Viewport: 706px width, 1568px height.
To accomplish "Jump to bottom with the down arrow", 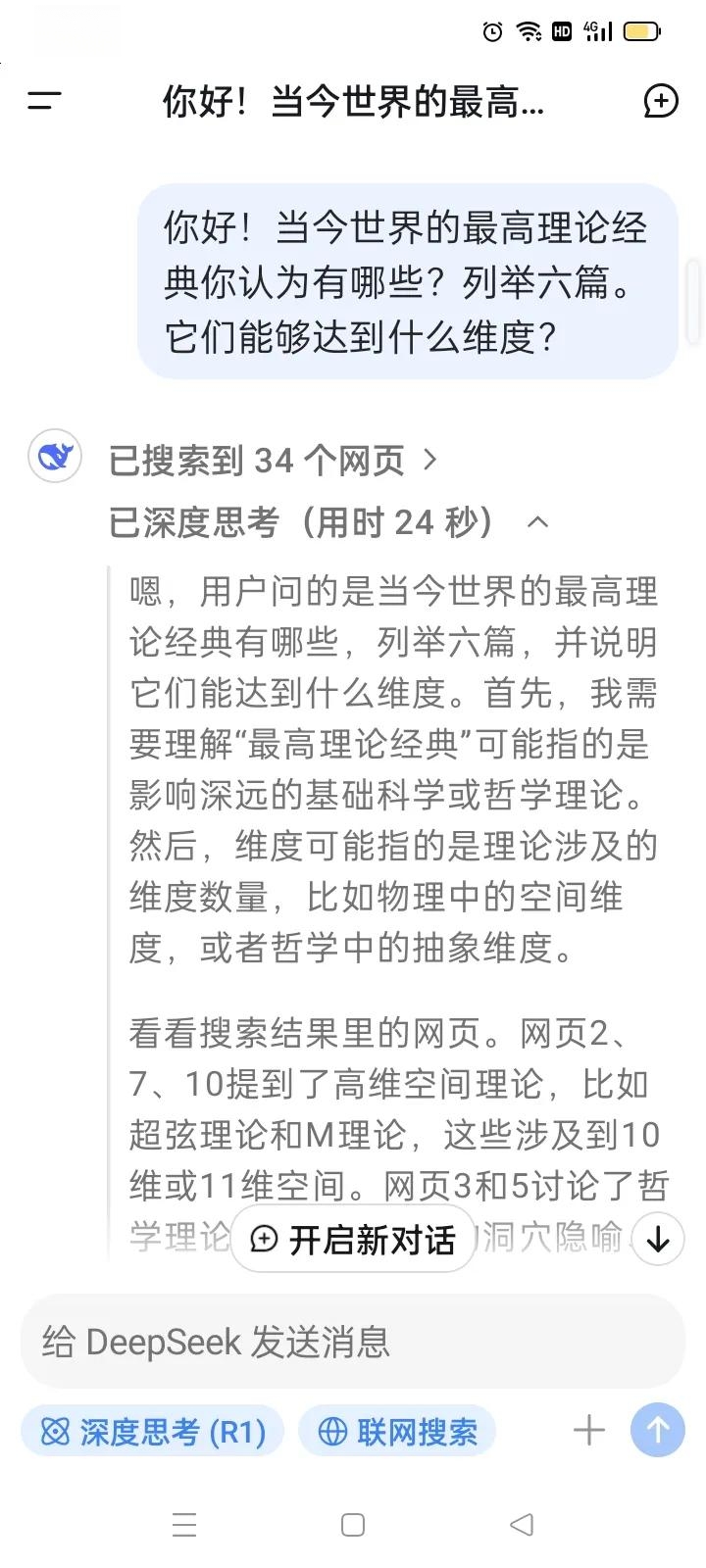I will point(658,1239).
